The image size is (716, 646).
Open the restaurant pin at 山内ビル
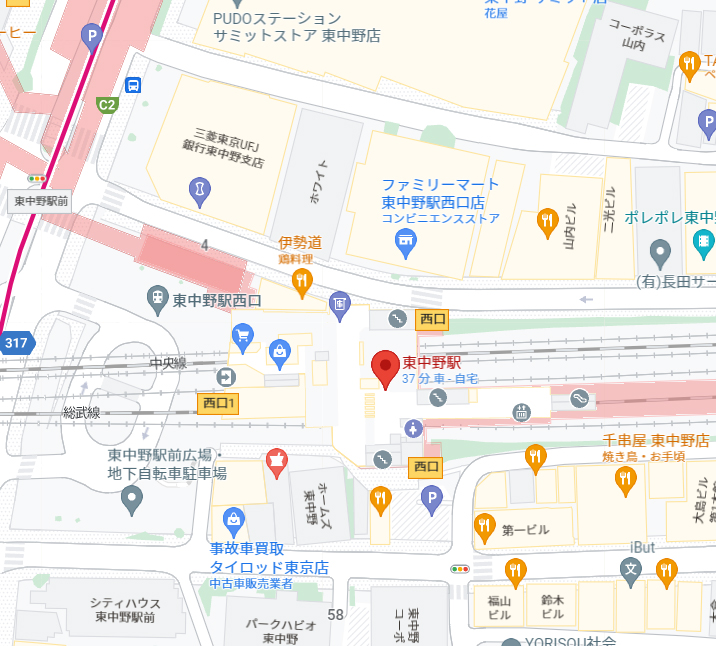tap(546, 220)
